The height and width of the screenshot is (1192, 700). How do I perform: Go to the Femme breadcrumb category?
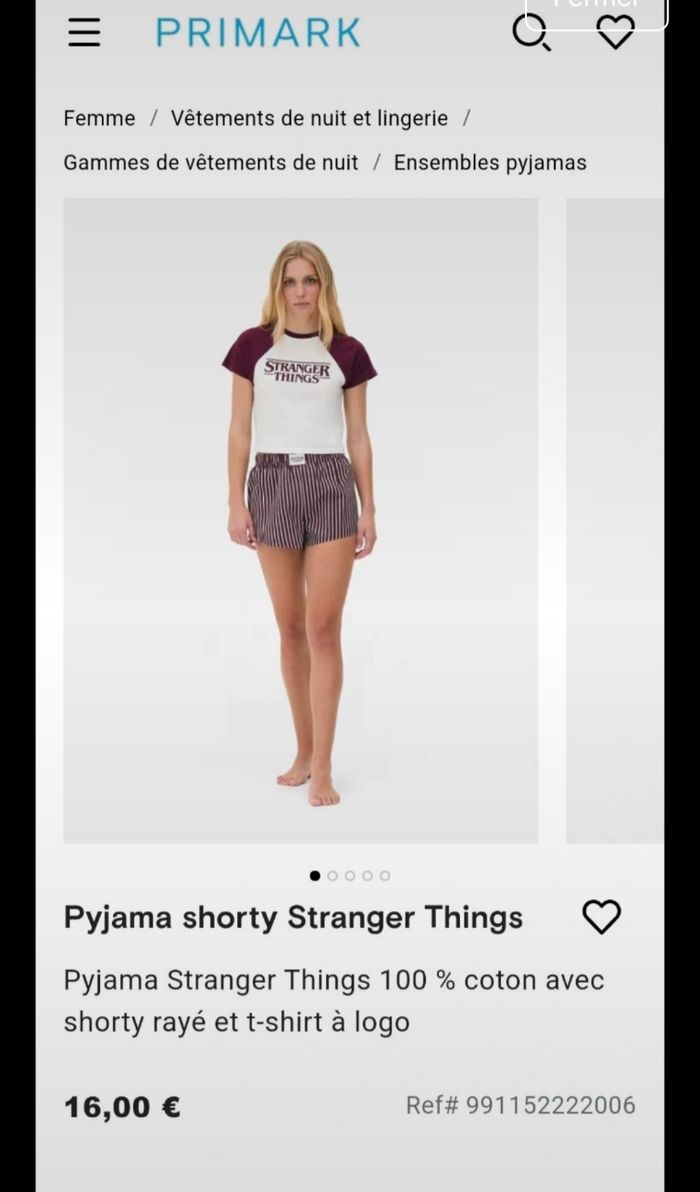pos(99,118)
